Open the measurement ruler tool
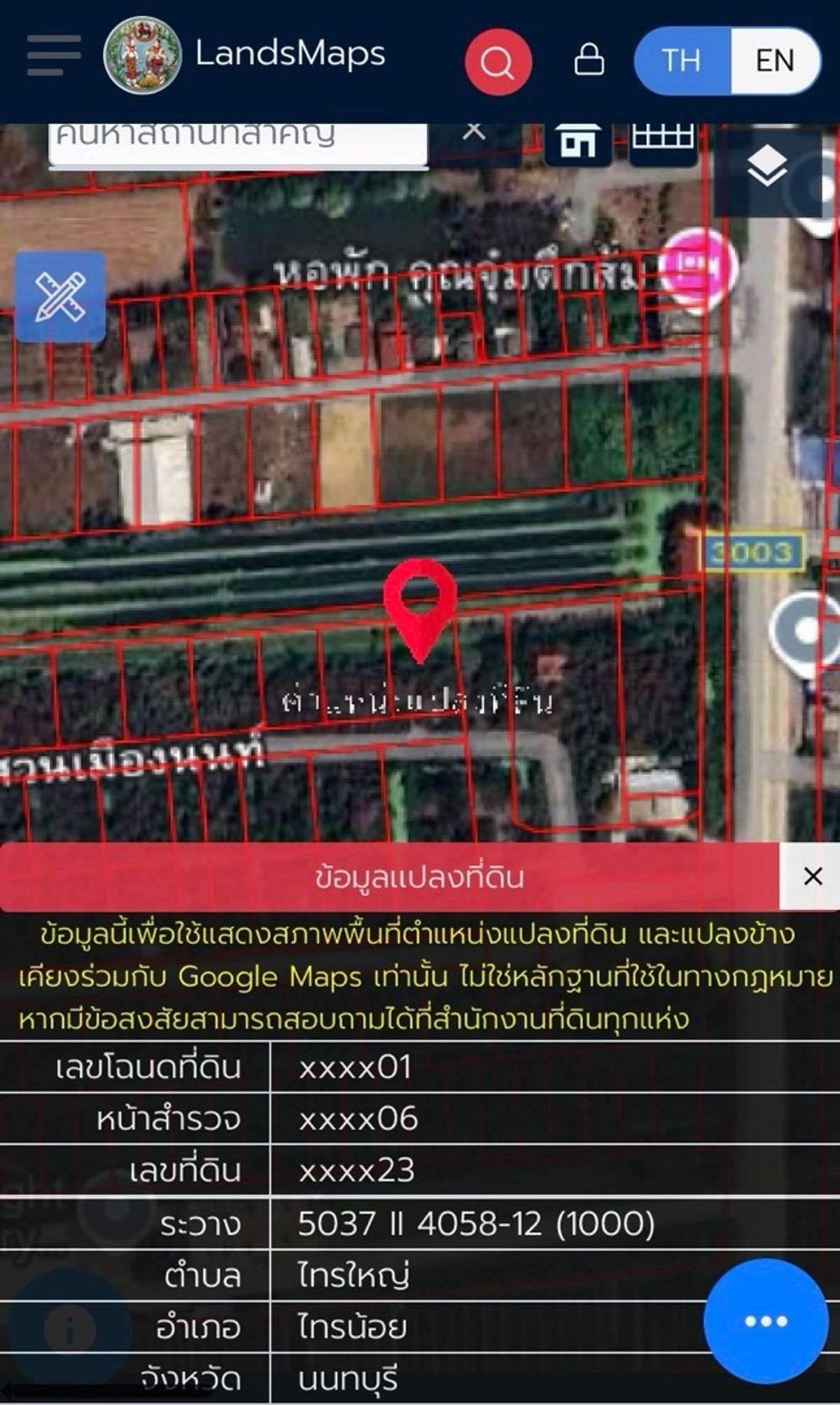840x1405 pixels. point(60,297)
